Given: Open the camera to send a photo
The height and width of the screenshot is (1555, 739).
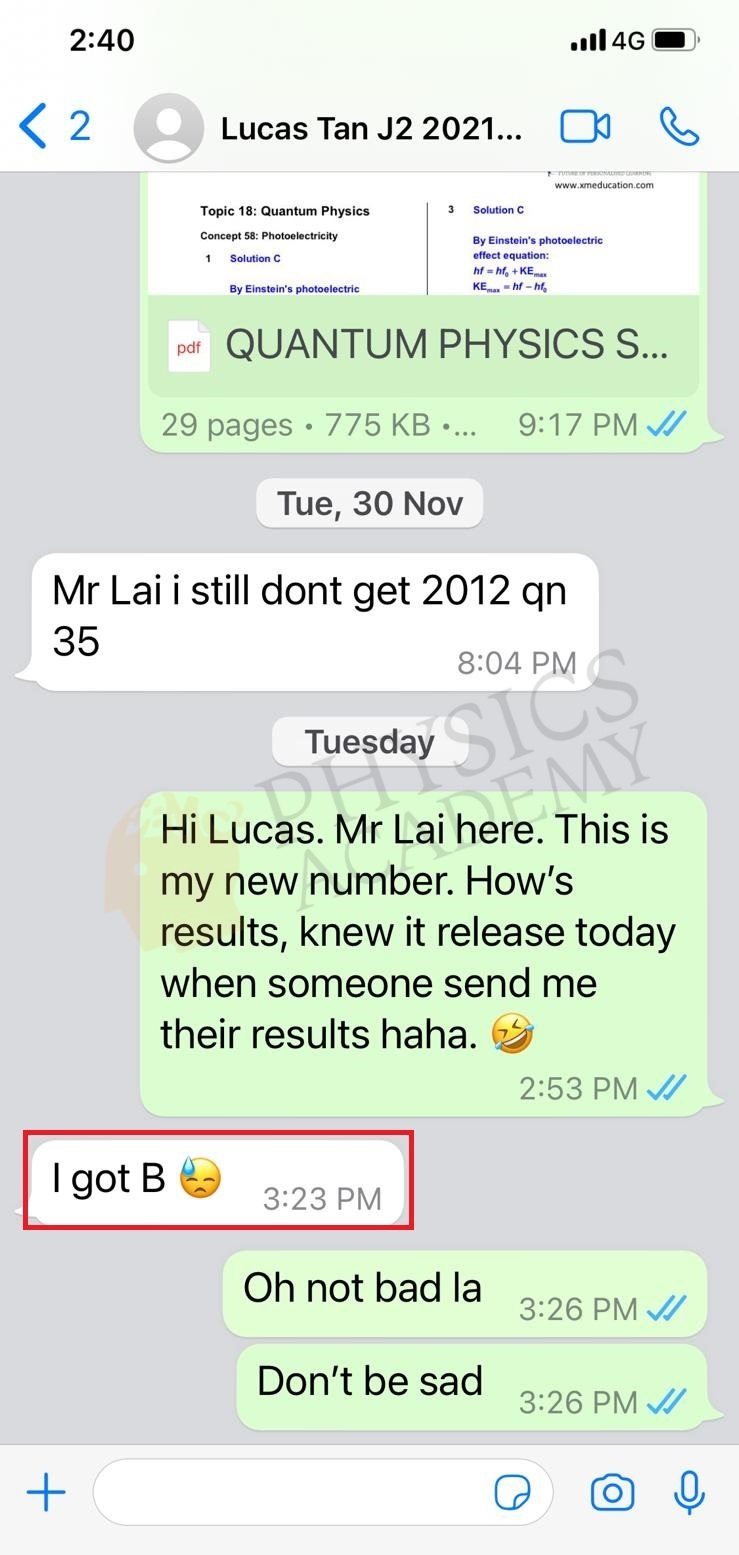Looking at the screenshot, I should [612, 1493].
